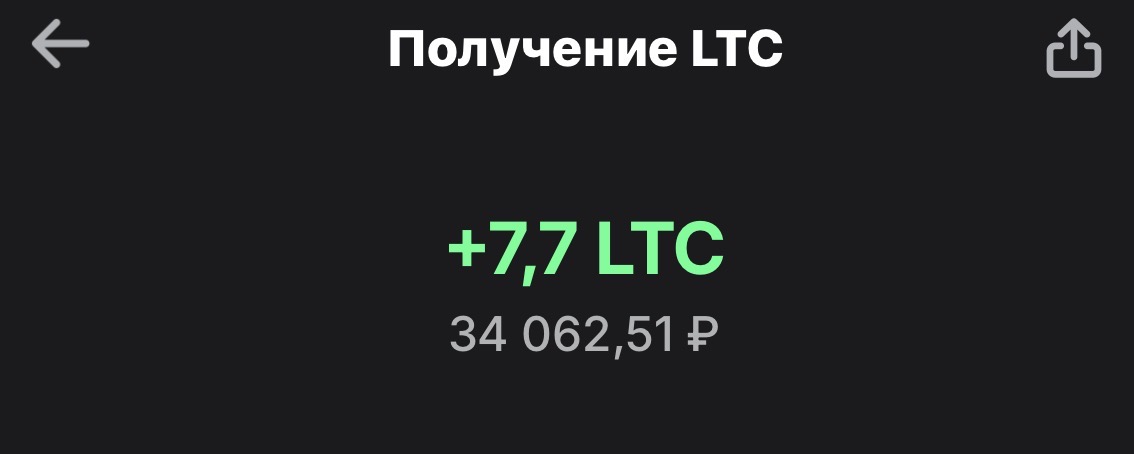Share this LTC transaction receipt
The height and width of the screenshot is (454, 1134).
coord(1073,50)
